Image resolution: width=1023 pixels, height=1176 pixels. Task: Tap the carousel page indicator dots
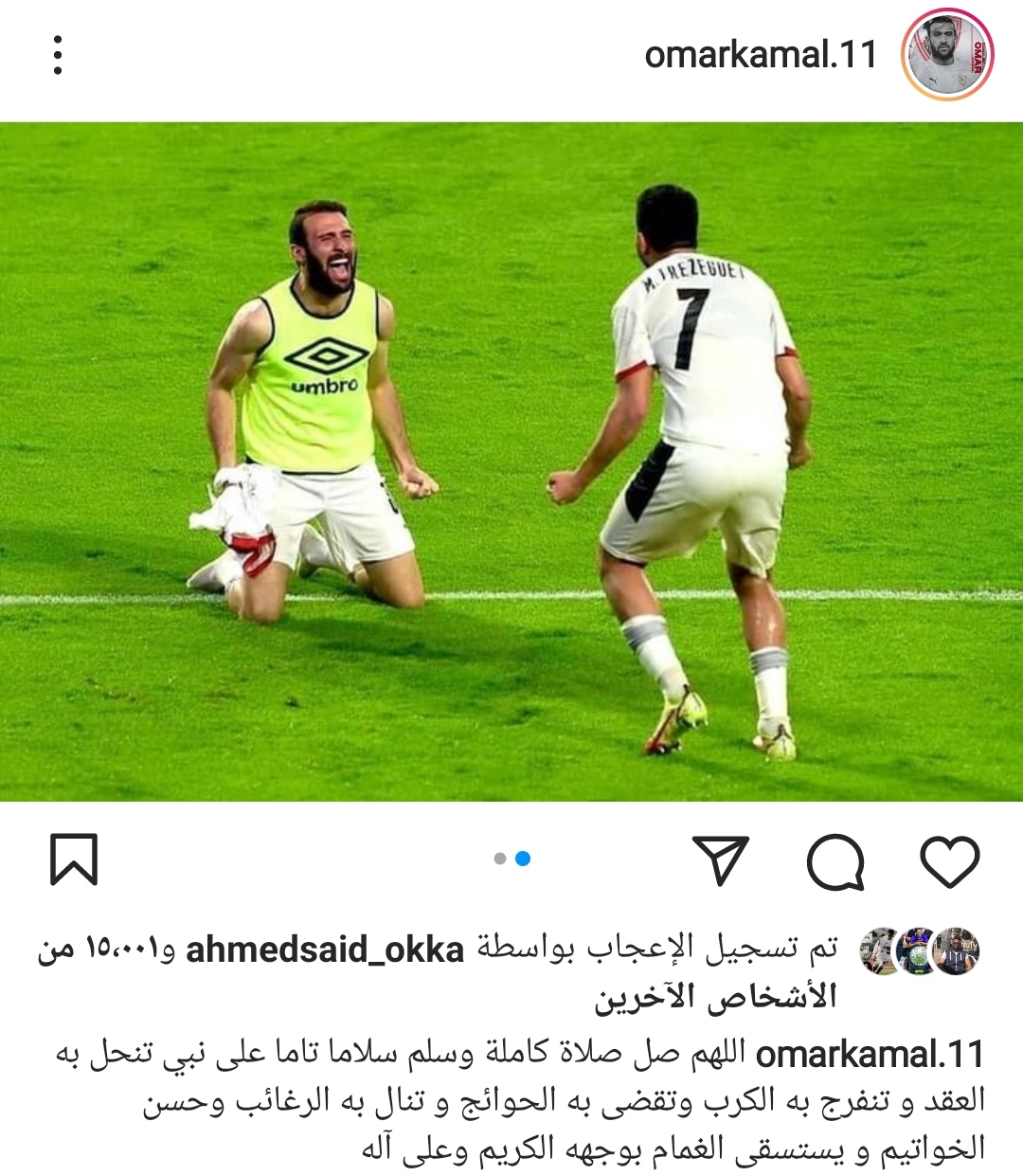point(512,859)
